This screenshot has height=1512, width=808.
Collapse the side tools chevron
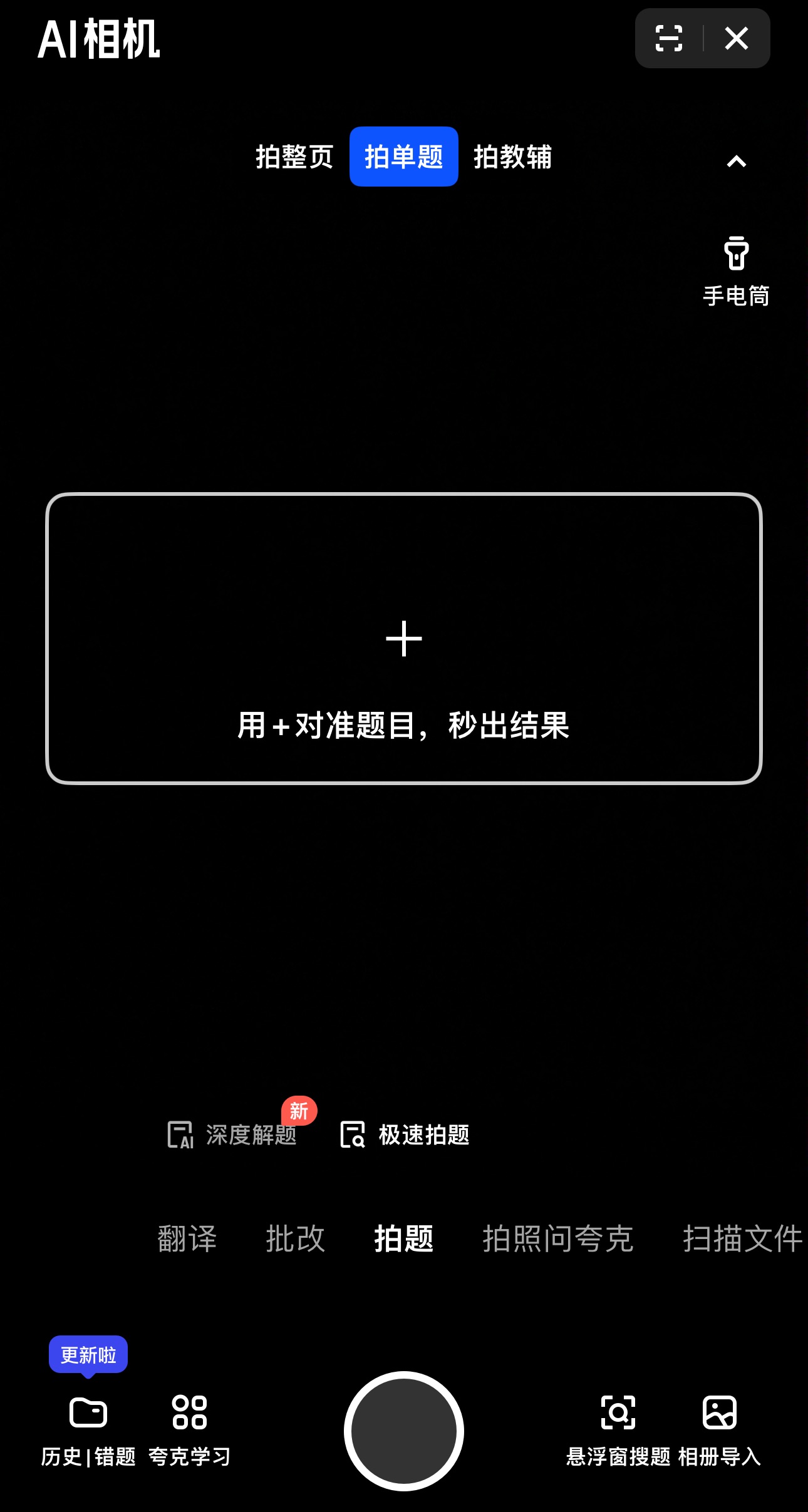pos(736,162)
